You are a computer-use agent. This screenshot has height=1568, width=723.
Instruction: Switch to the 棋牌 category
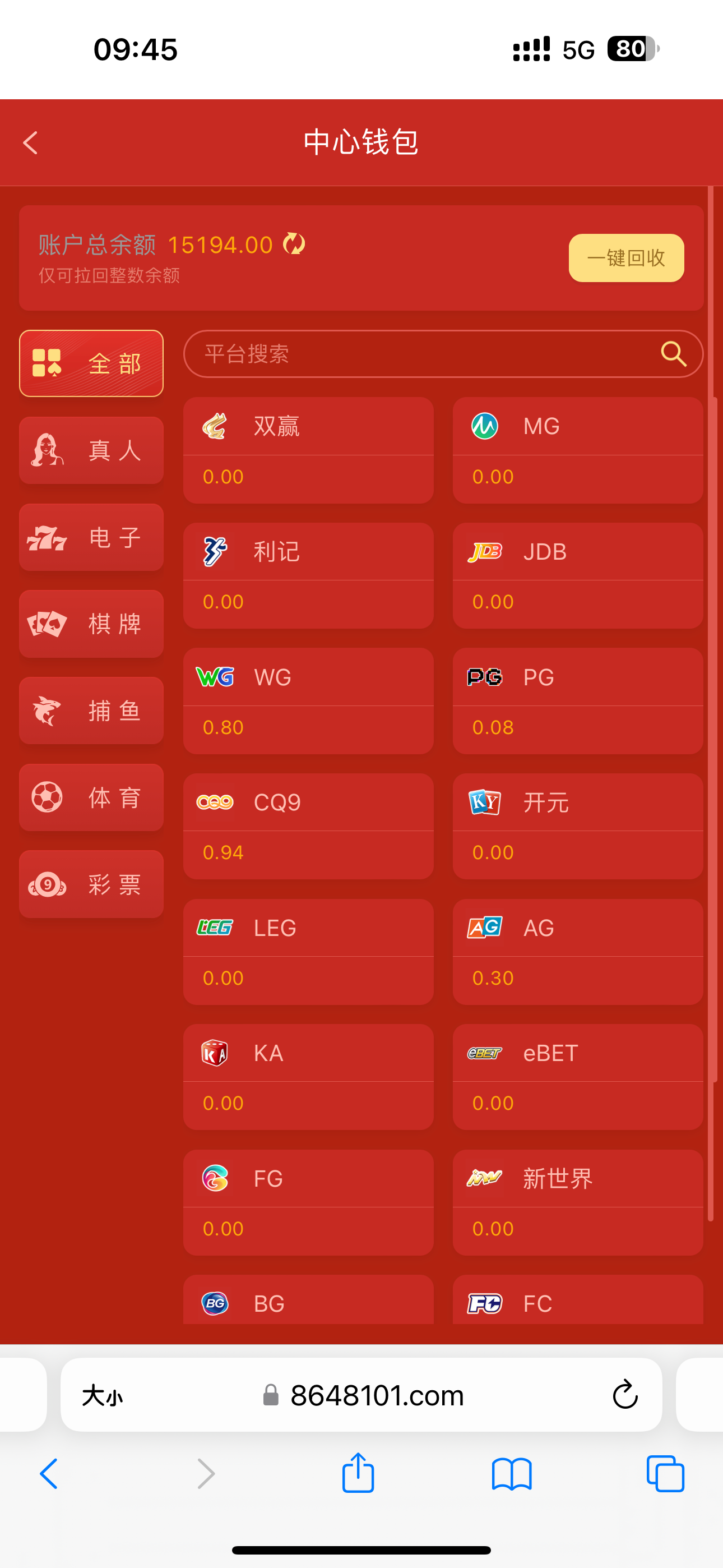tap(91, 624)
